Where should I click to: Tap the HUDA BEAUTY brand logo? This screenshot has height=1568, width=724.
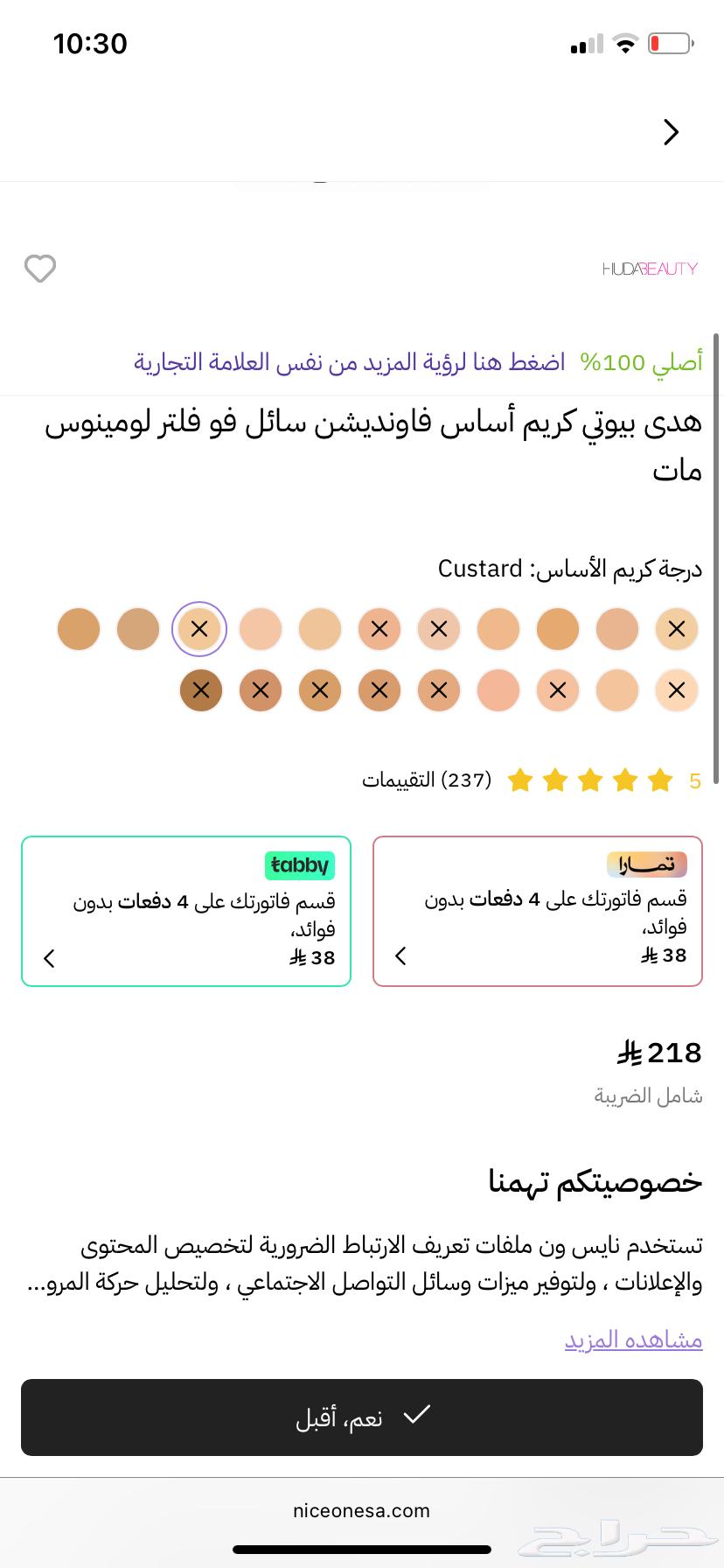[651, 269]
